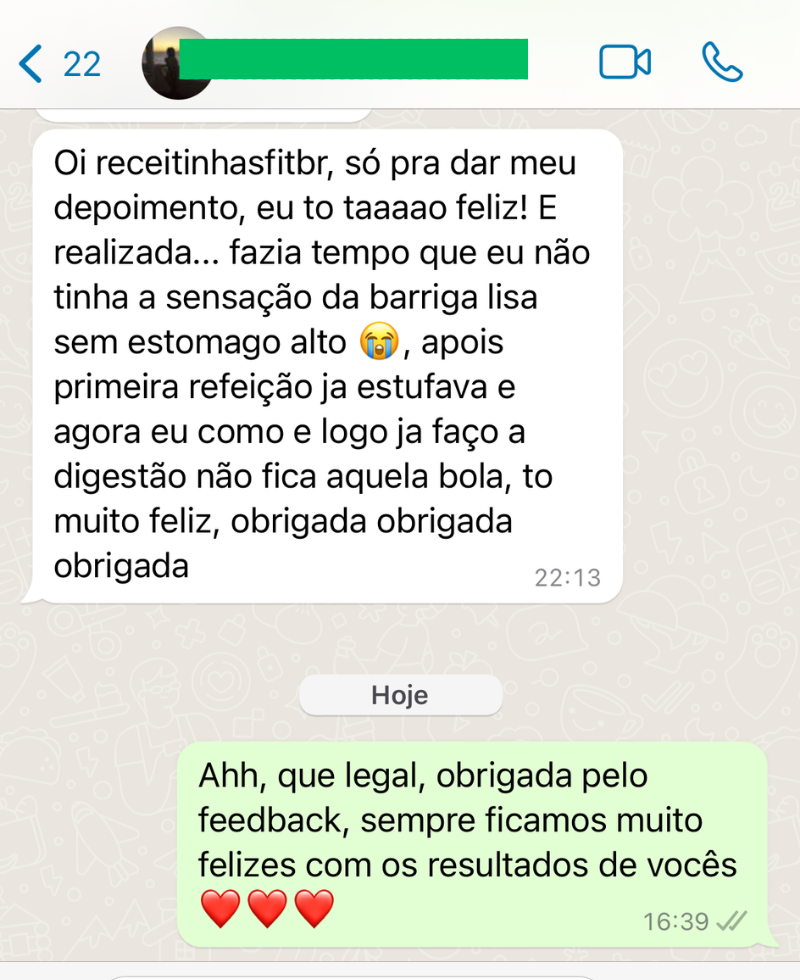Open the contact's profile photo and info
Viewport: 800px width, 980px height.
pos(177,62)
